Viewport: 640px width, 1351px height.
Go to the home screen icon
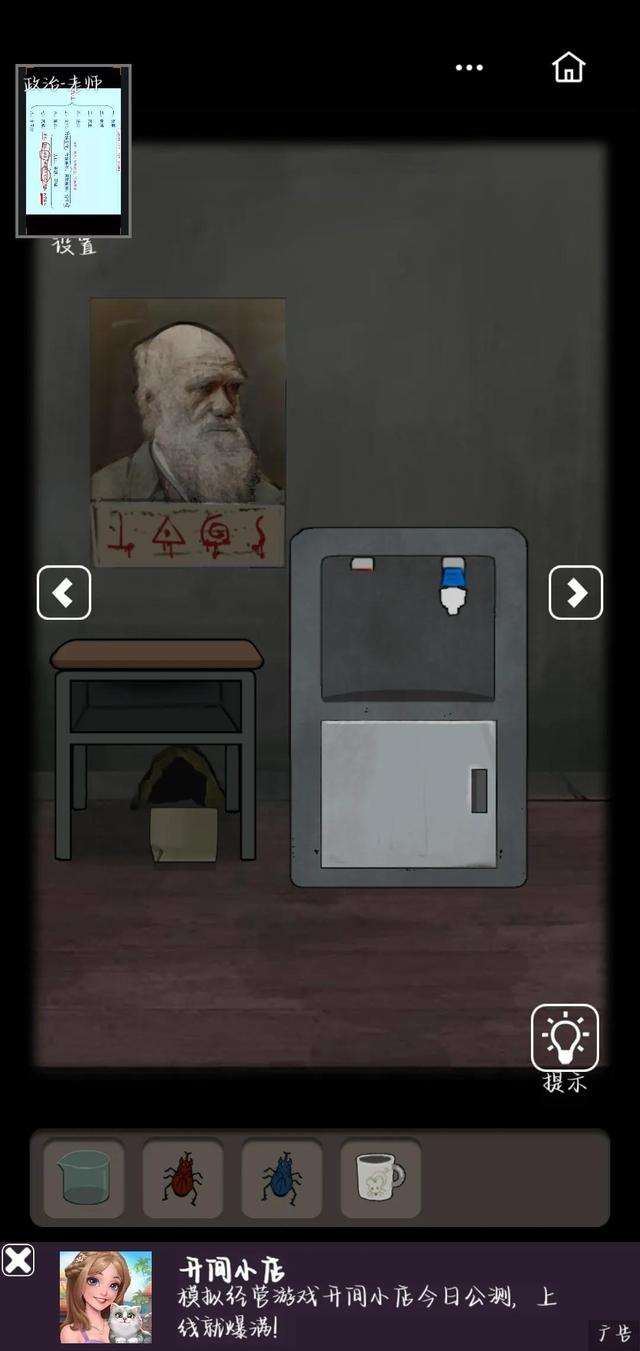tap(568, 67)
